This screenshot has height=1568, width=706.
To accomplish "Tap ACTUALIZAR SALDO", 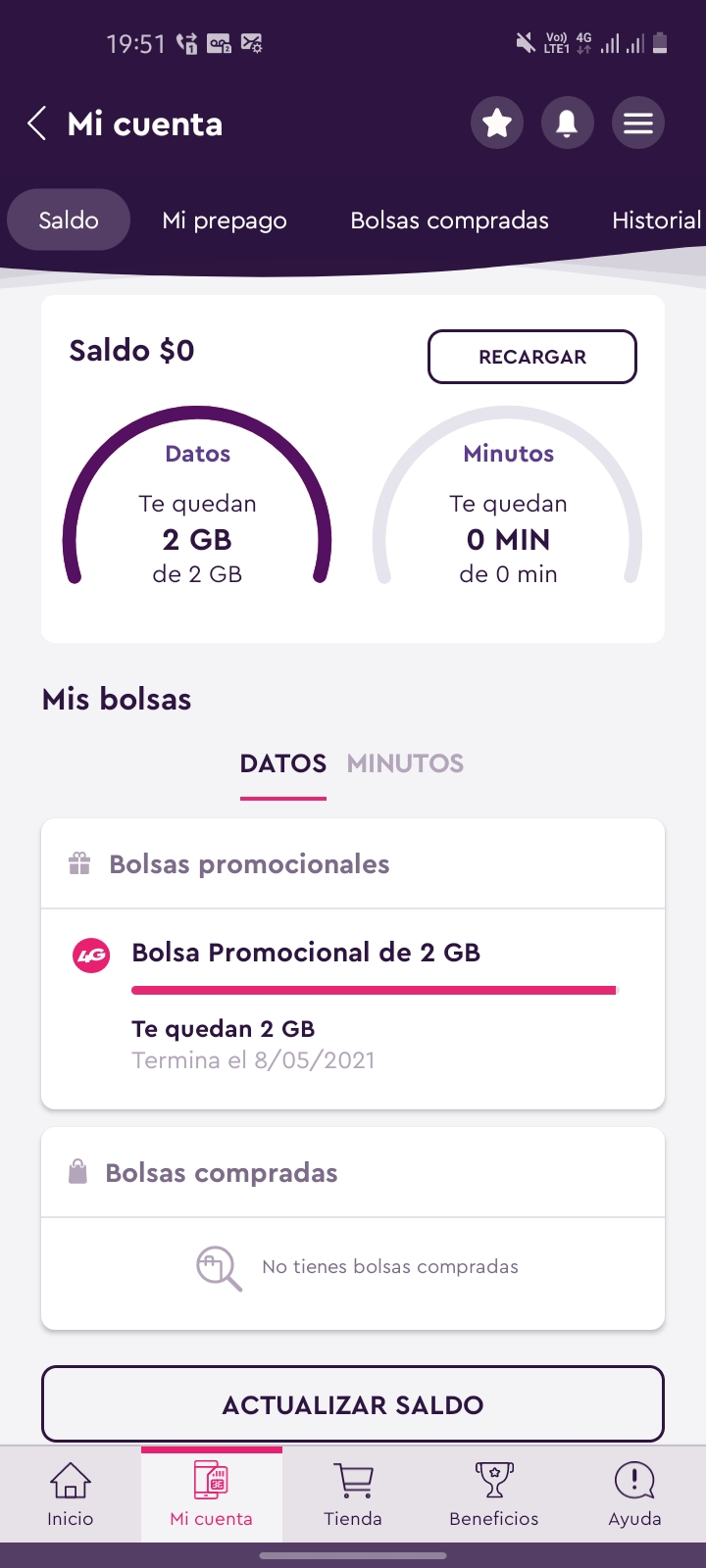I will click(353, 1404).
